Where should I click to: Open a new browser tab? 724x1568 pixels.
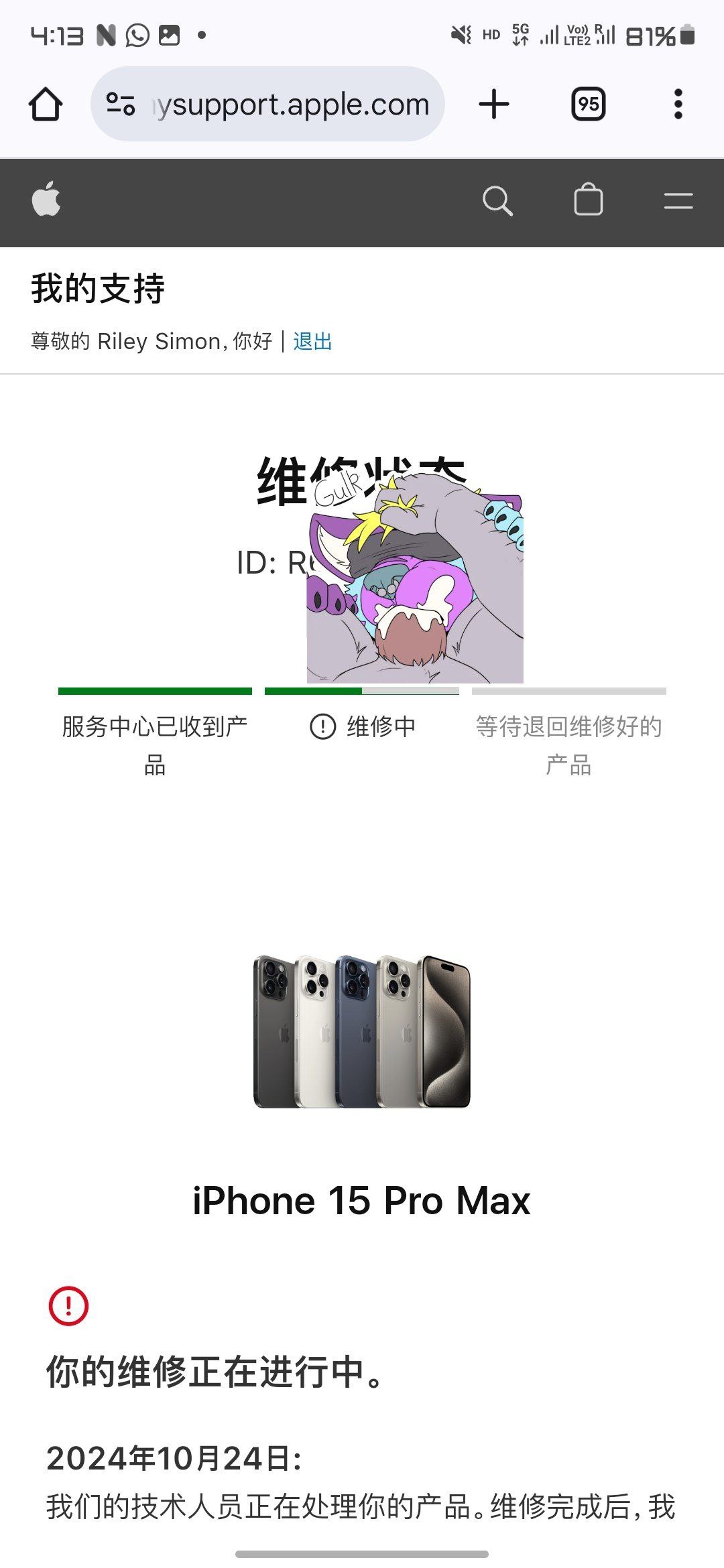tap(494, 105)
